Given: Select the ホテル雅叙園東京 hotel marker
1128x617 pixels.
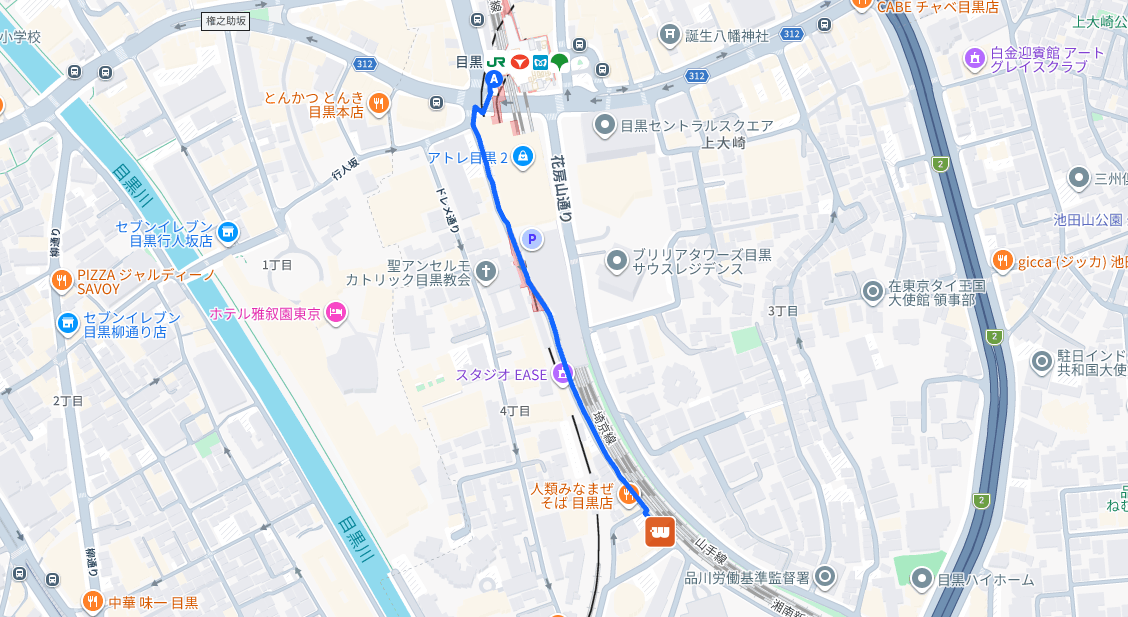Looking at the screenshot, I should [x=335, y=313].
